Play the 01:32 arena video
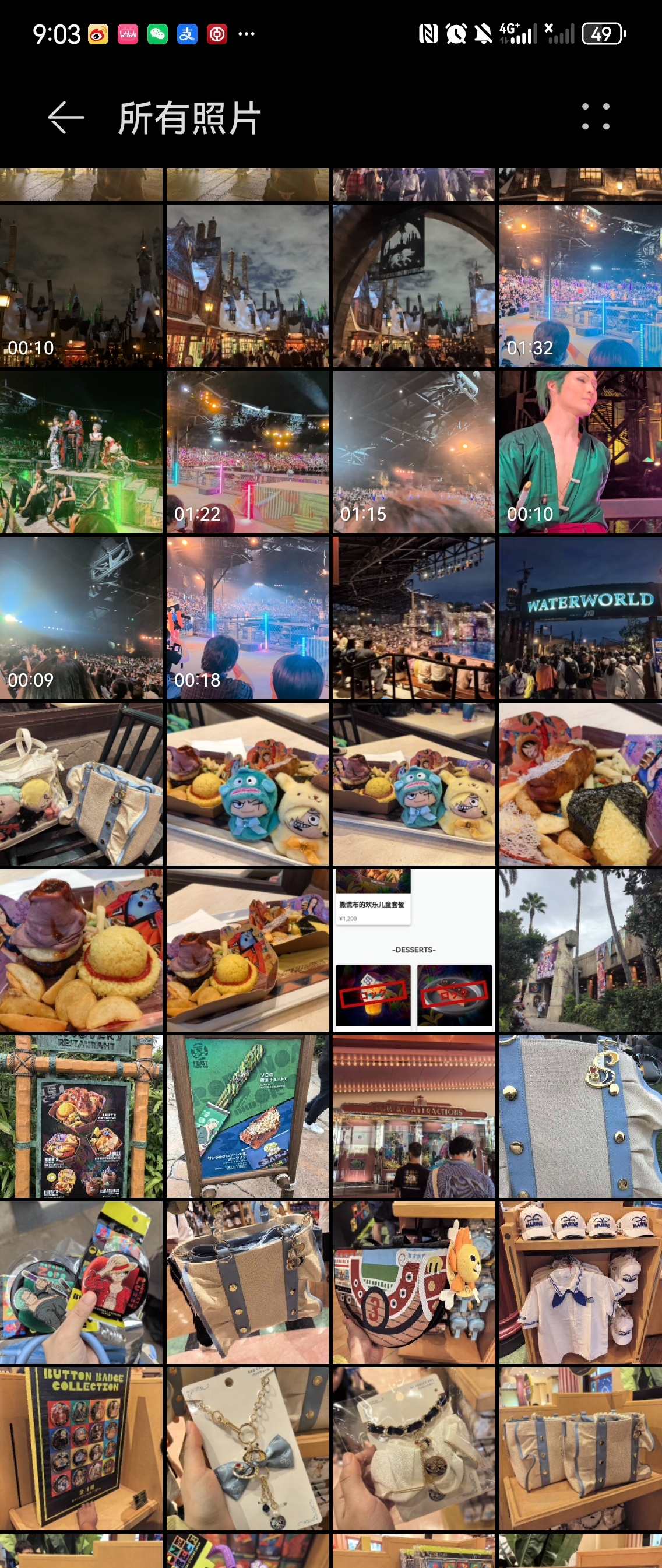Viewport: 662px width, 1568px height. pos(580,286)
